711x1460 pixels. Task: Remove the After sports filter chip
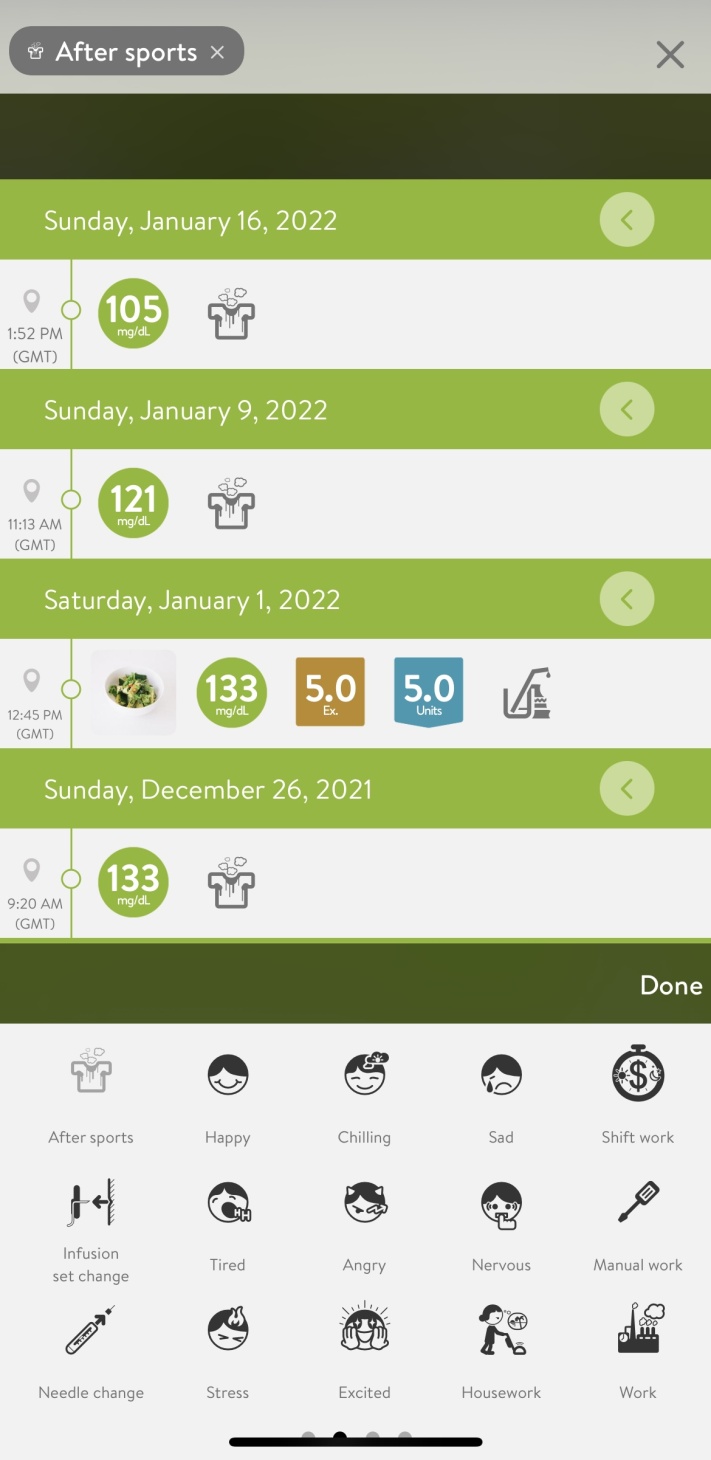point(217,53)
